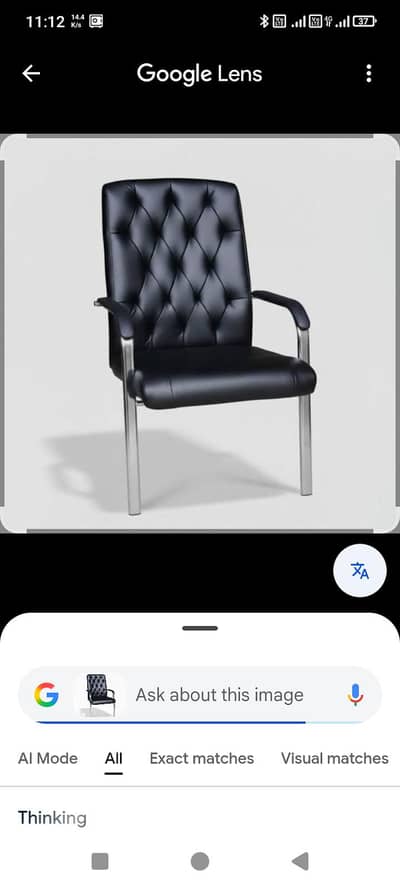Tap the Ask about this image field

(219, 695)
